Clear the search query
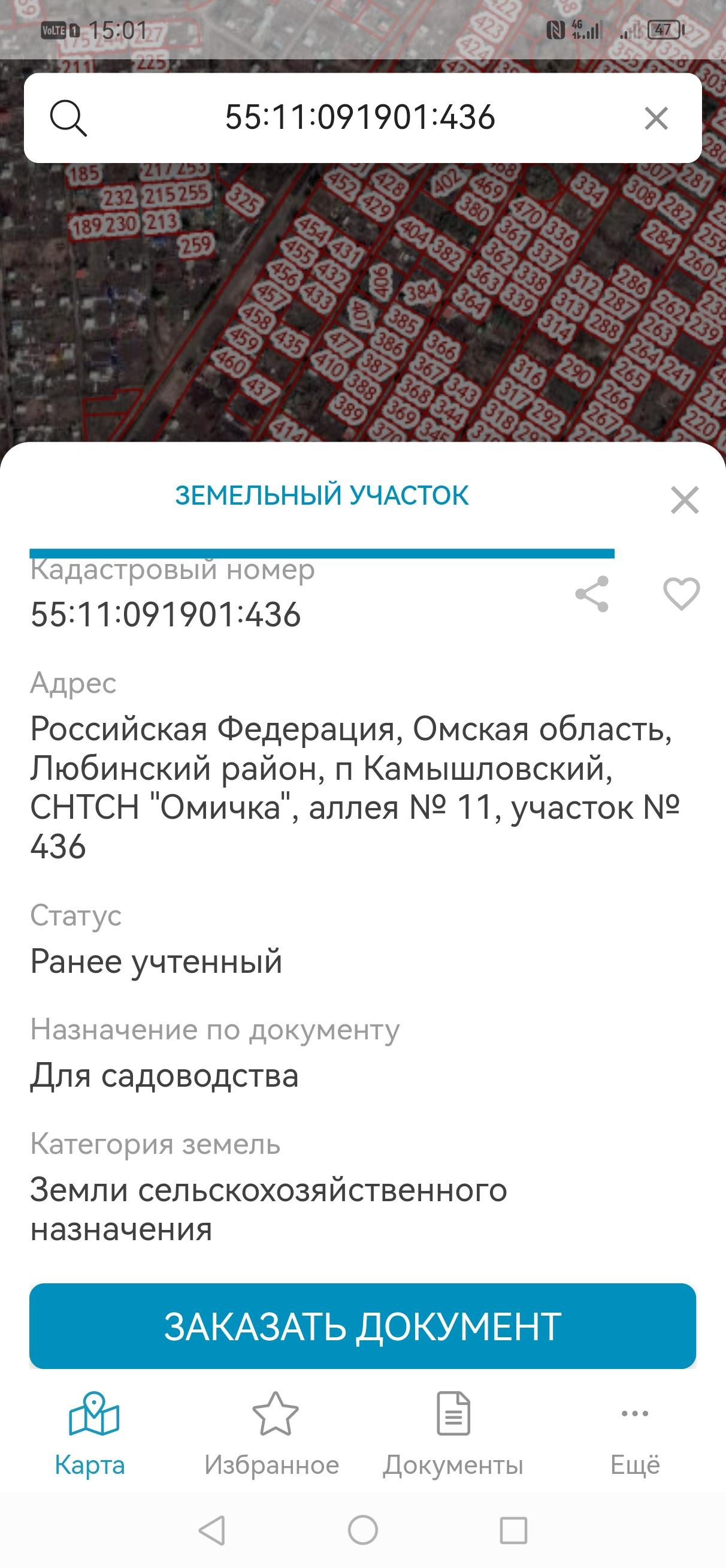The height and width of the screenshot is (1568, 726). pyautogui.click(x=655, y=118)
